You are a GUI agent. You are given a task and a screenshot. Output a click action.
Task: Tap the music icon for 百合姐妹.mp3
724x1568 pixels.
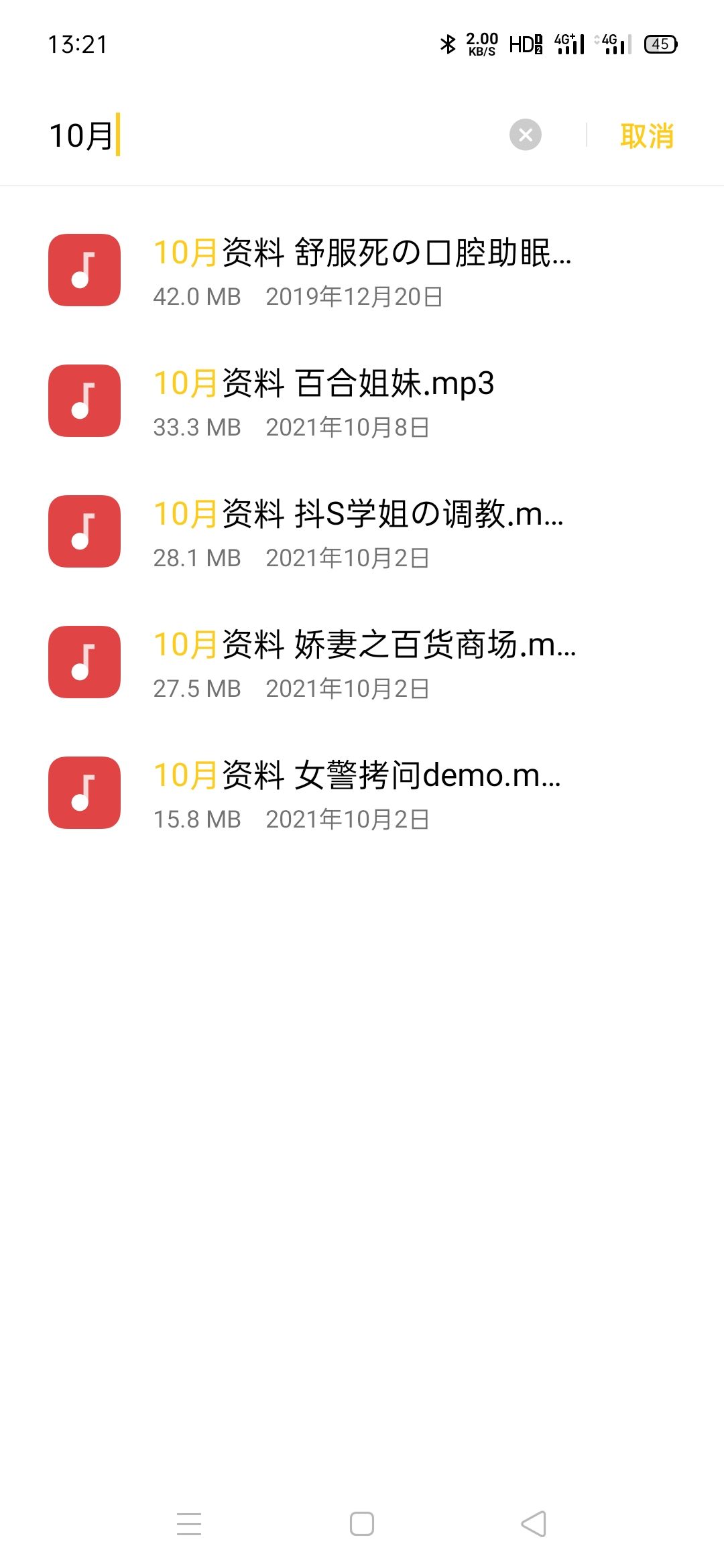(x=83, y=401)
